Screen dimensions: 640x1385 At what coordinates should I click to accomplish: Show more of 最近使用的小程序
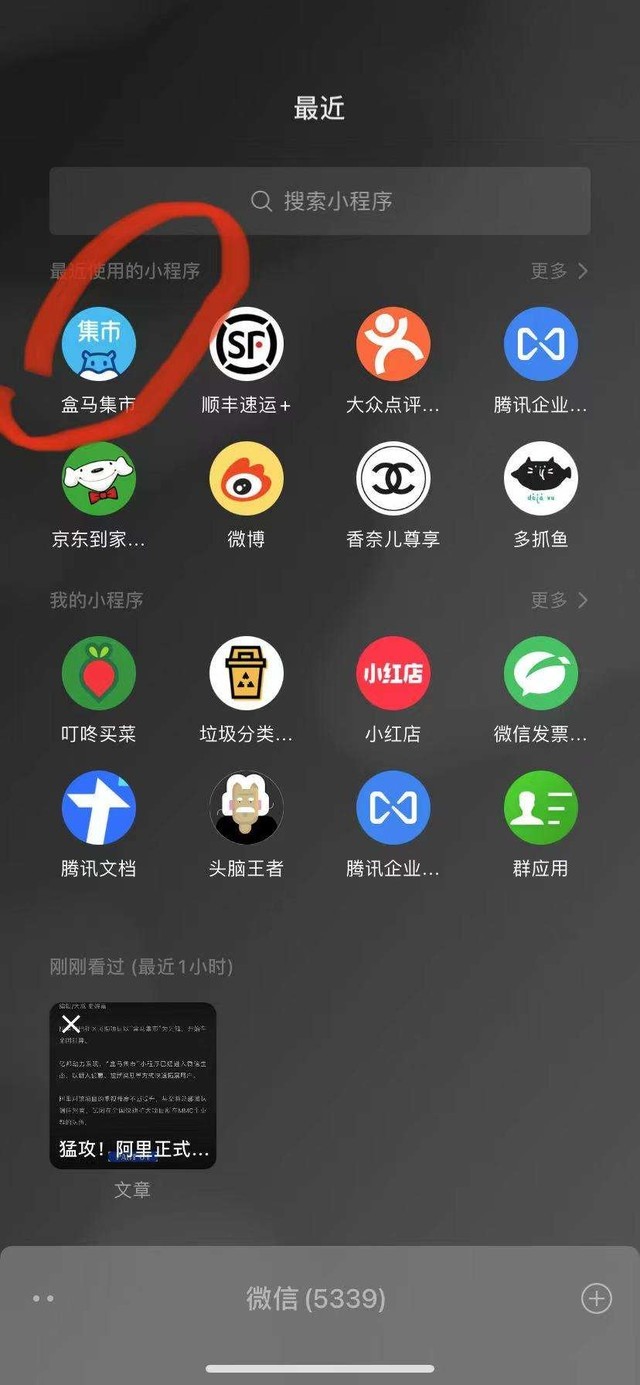click(x=559, y=271)
